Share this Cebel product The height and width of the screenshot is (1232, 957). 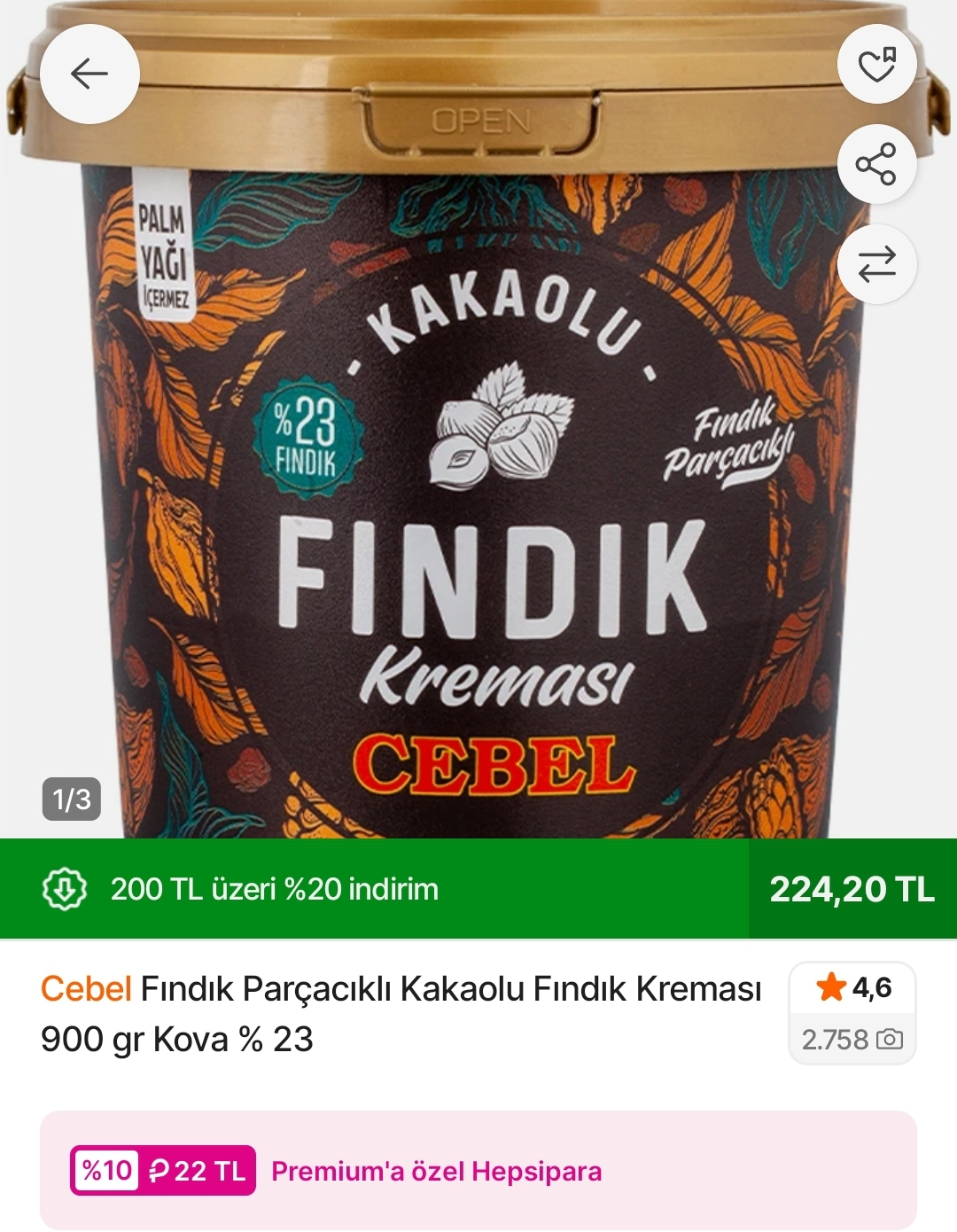coord(876,165)
